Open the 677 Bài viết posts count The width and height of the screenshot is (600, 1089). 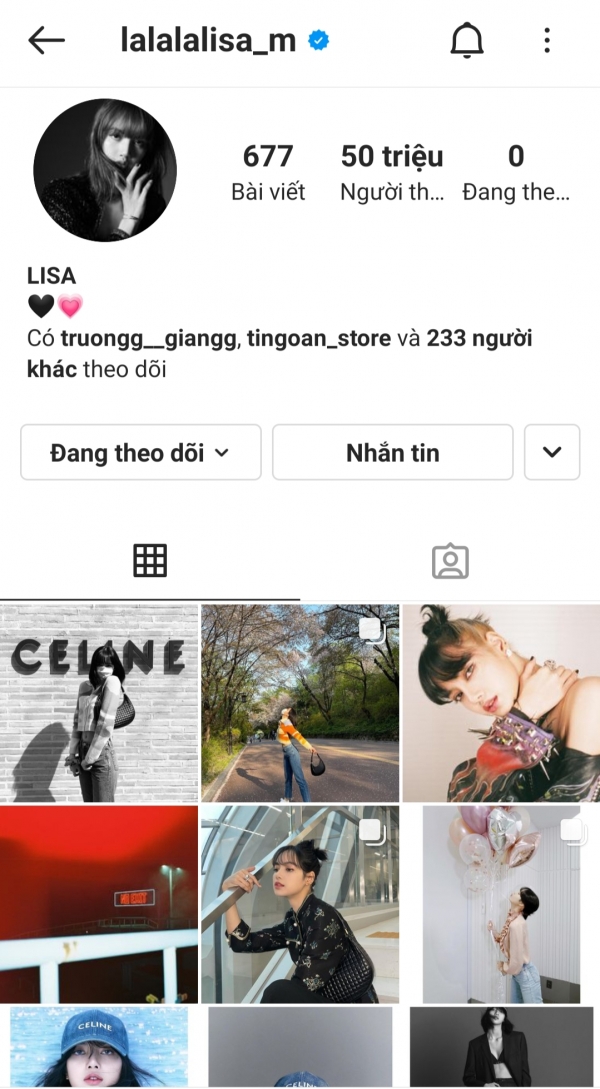[x=268, y=171]
